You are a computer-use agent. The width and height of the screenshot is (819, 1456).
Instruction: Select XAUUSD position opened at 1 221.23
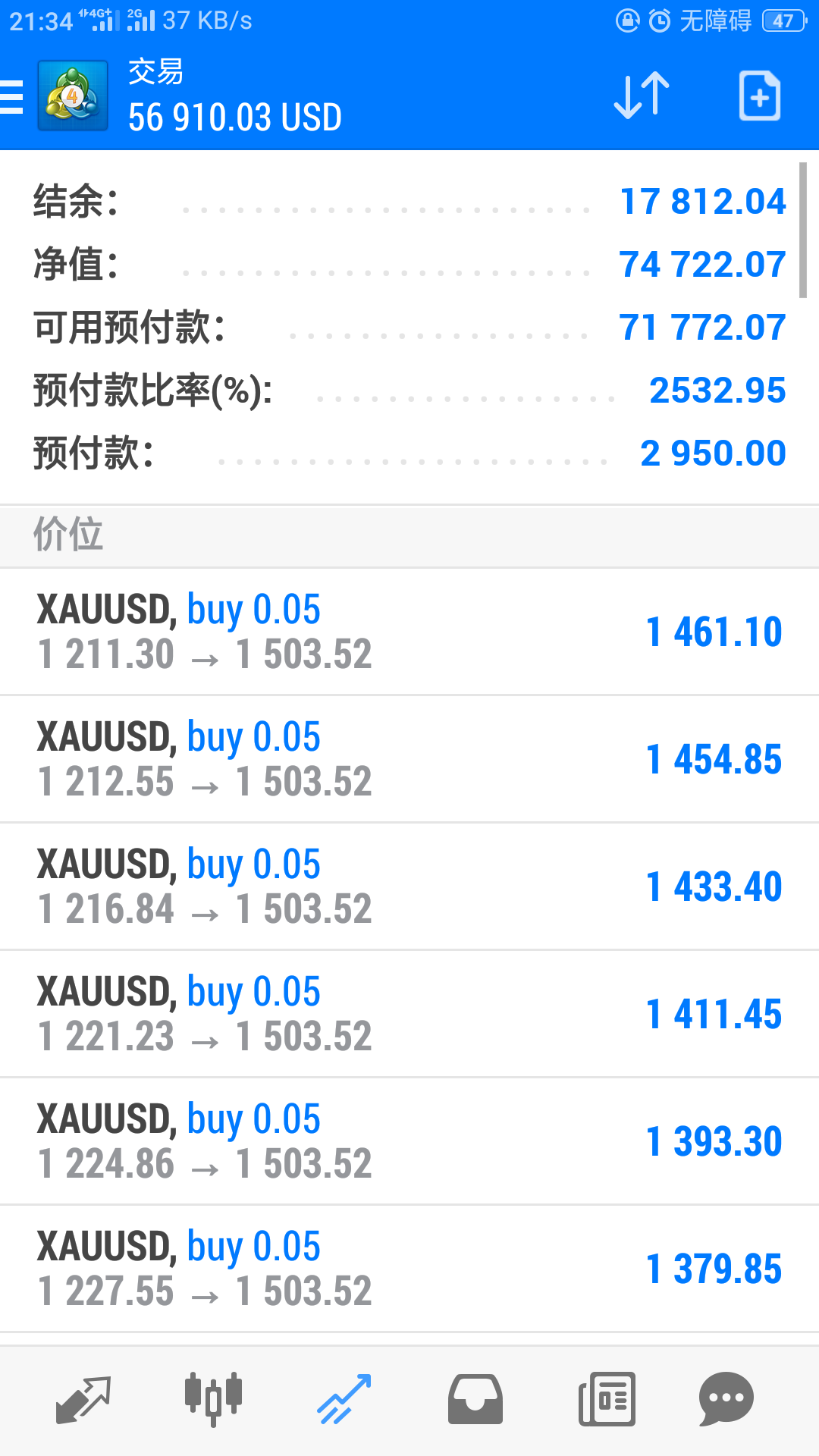pyautogui.click(x=409, y=1014)
